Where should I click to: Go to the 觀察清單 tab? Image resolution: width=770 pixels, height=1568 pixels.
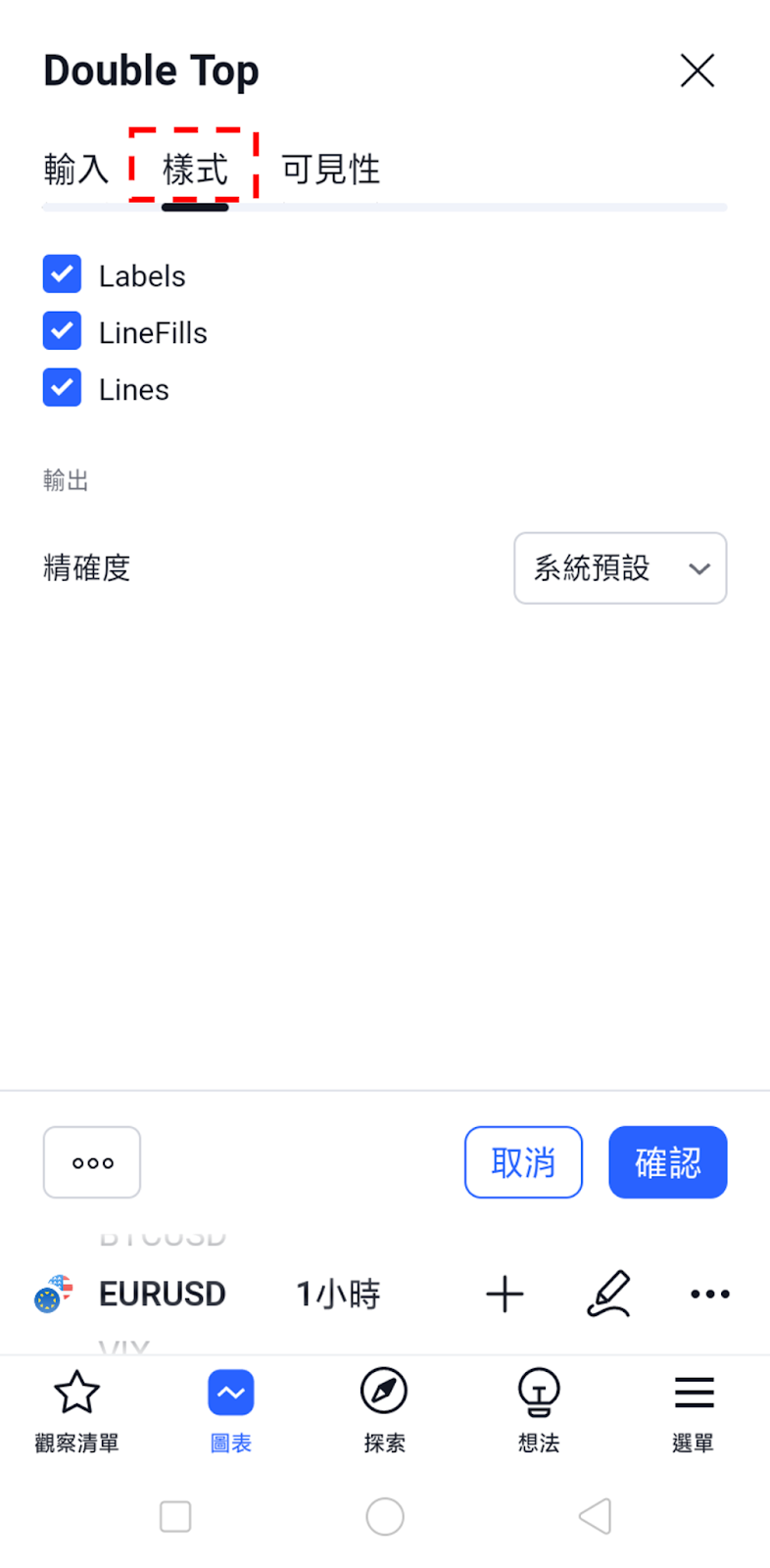(x=76, y=1411)
